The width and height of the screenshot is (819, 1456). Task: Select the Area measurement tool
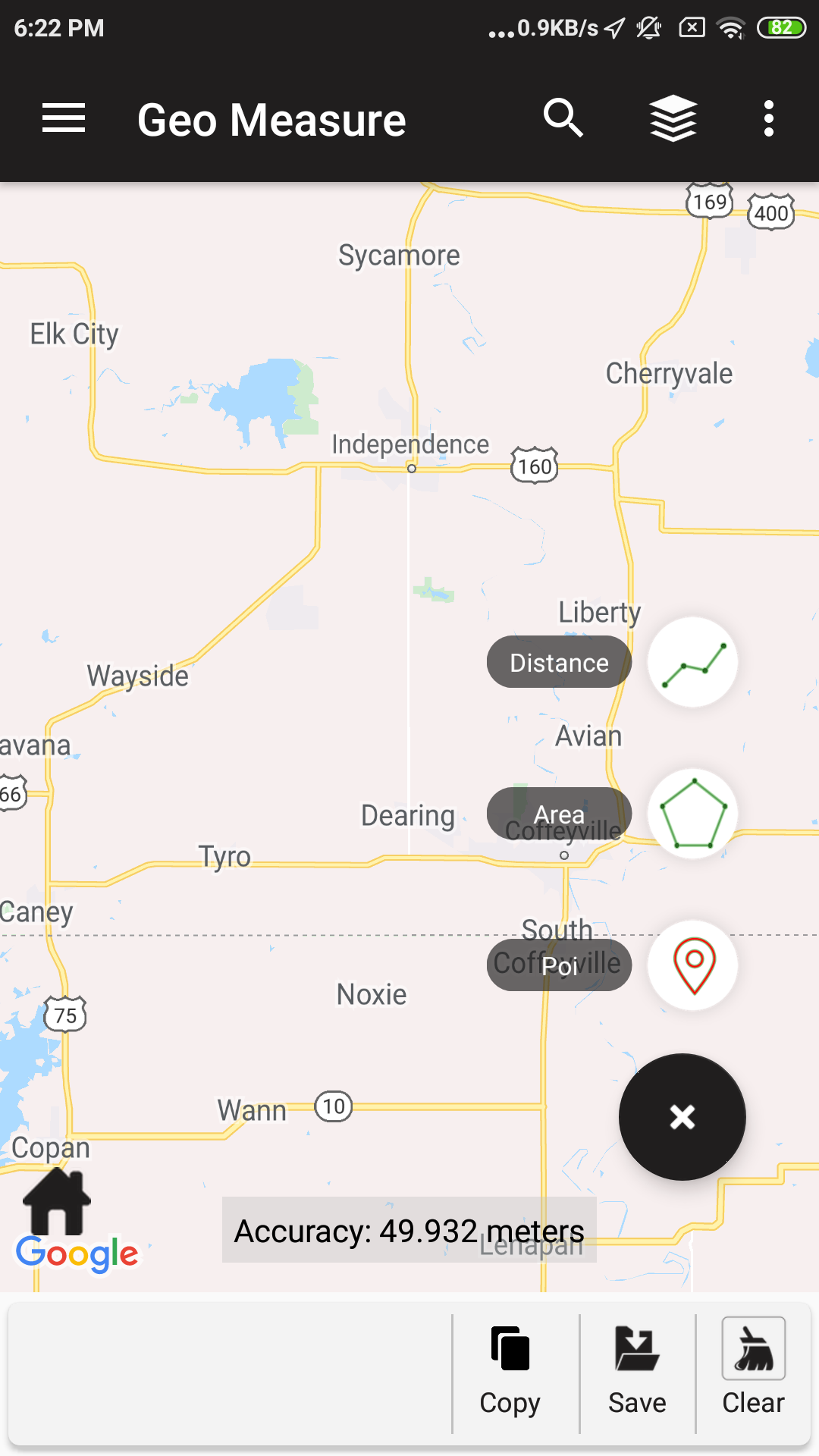tap(692, 813)
